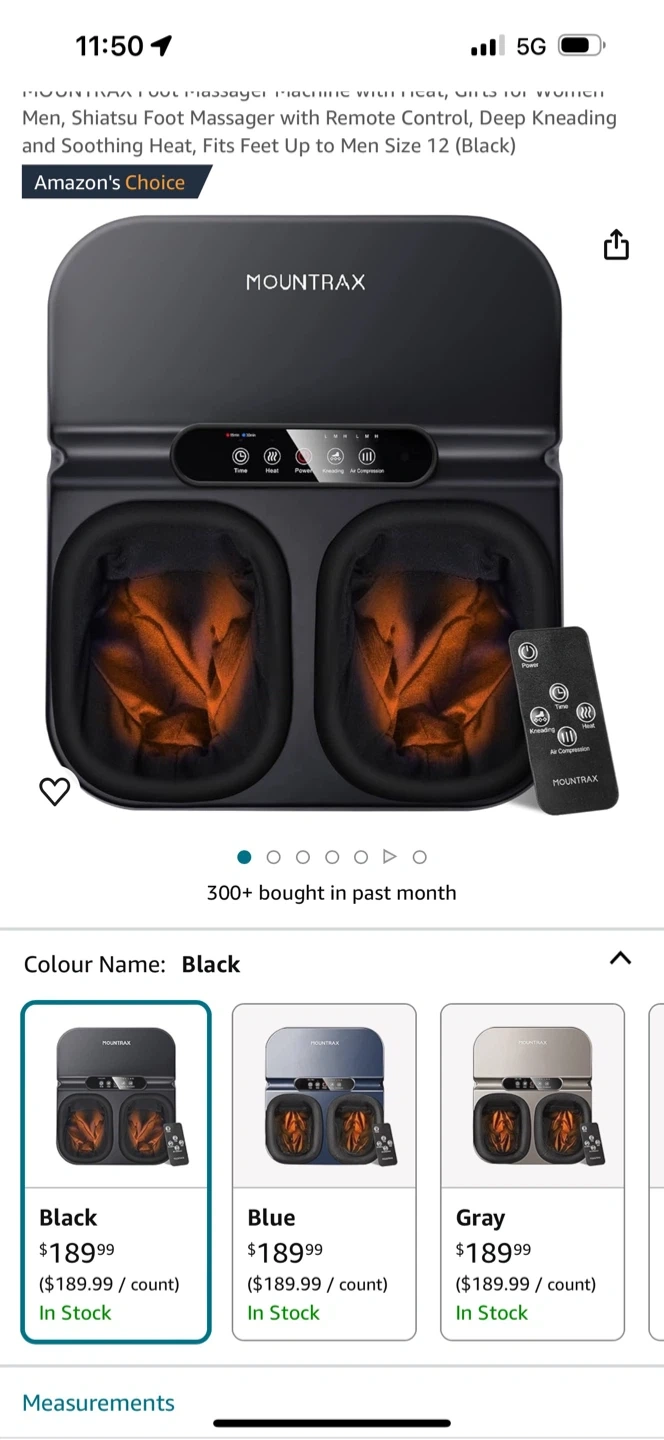Viewport: 664px width, 1440px height.
Task: Share this foot massager product
Action: coord(616,245)
